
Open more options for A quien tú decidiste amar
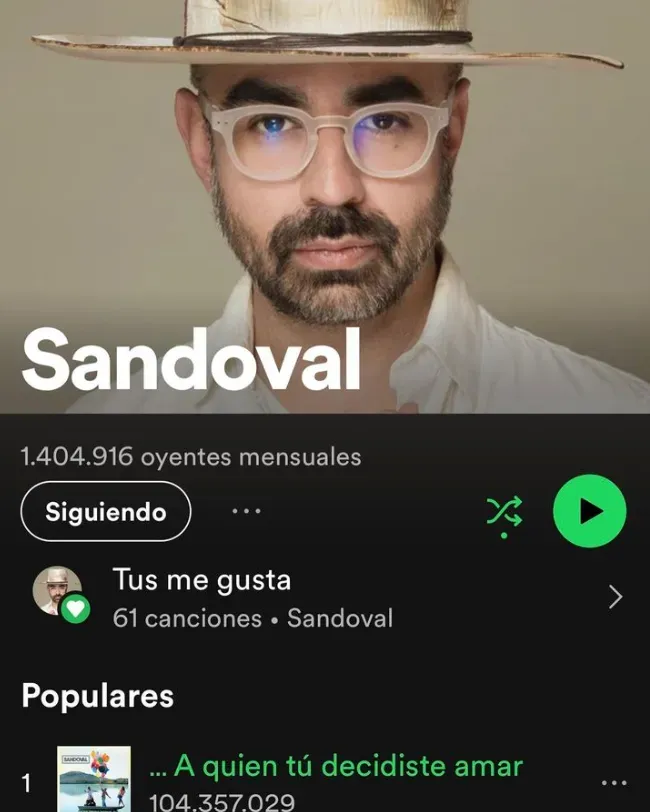[x=613, y=782]
